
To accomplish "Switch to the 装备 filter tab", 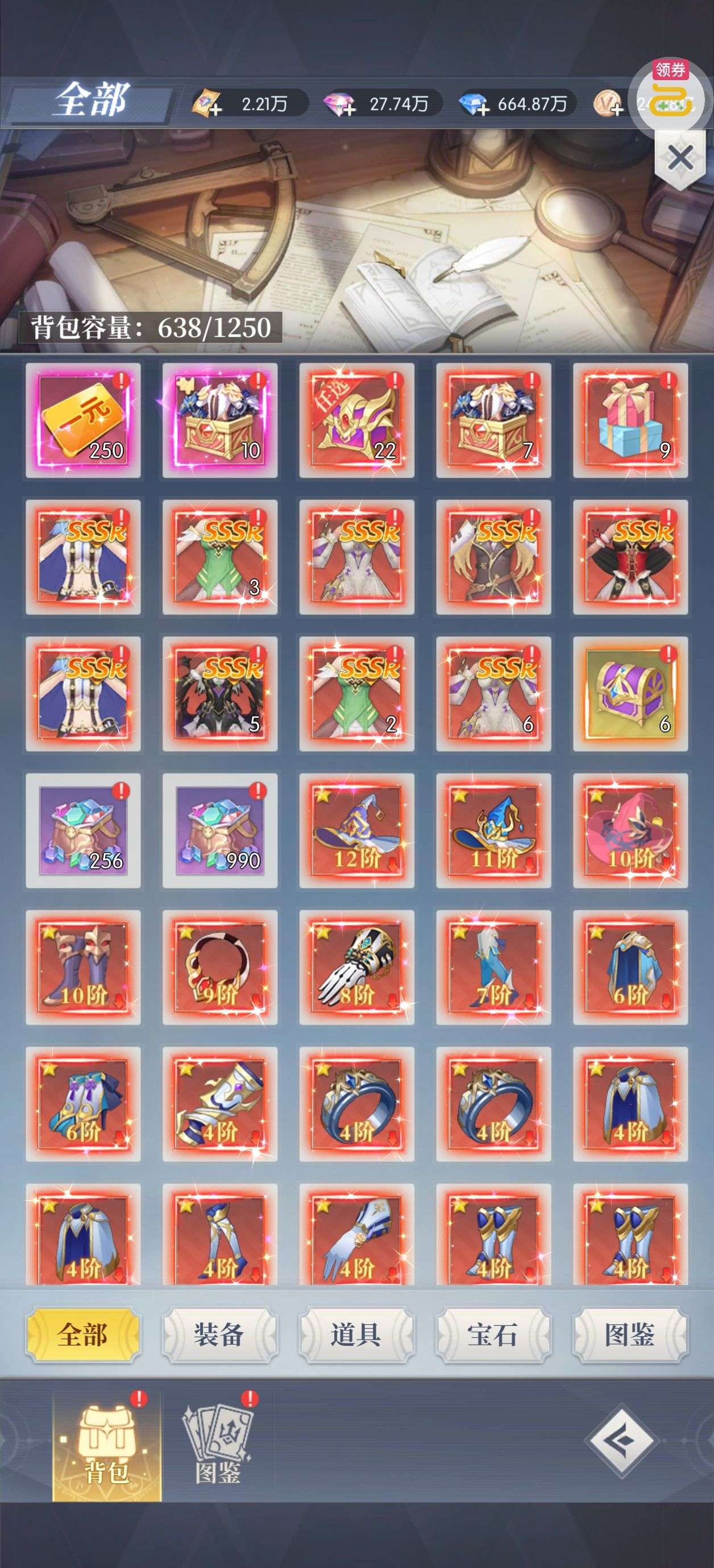I will (x=219, y=1336).
